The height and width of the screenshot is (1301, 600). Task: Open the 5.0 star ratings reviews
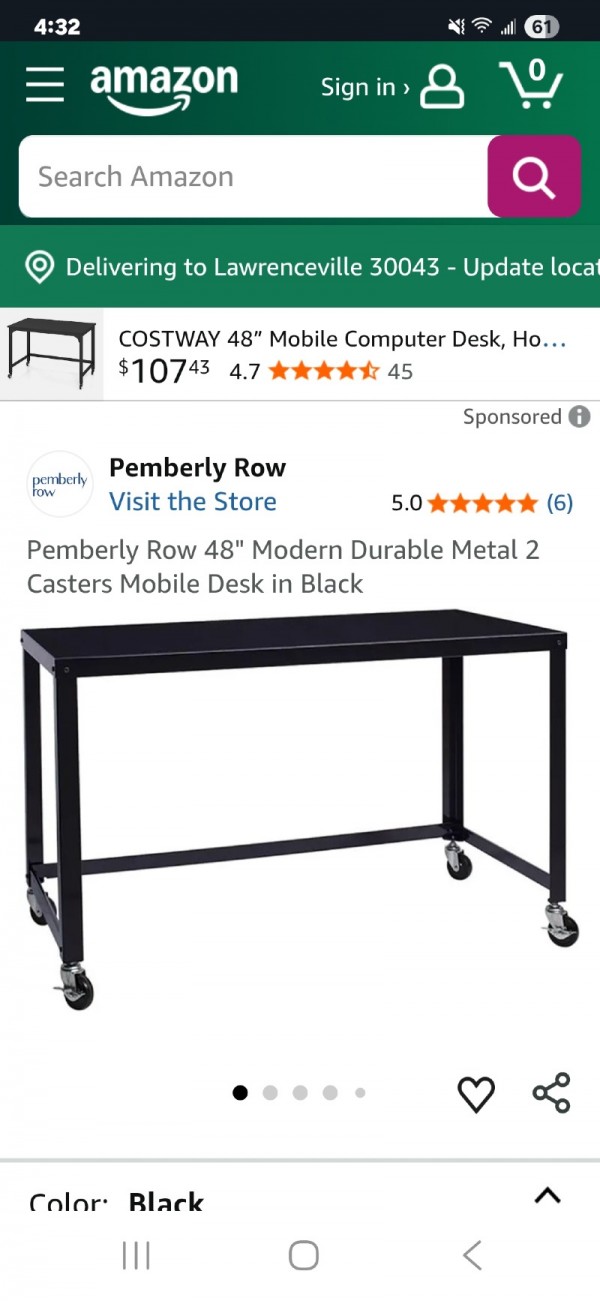click(482, 503)
